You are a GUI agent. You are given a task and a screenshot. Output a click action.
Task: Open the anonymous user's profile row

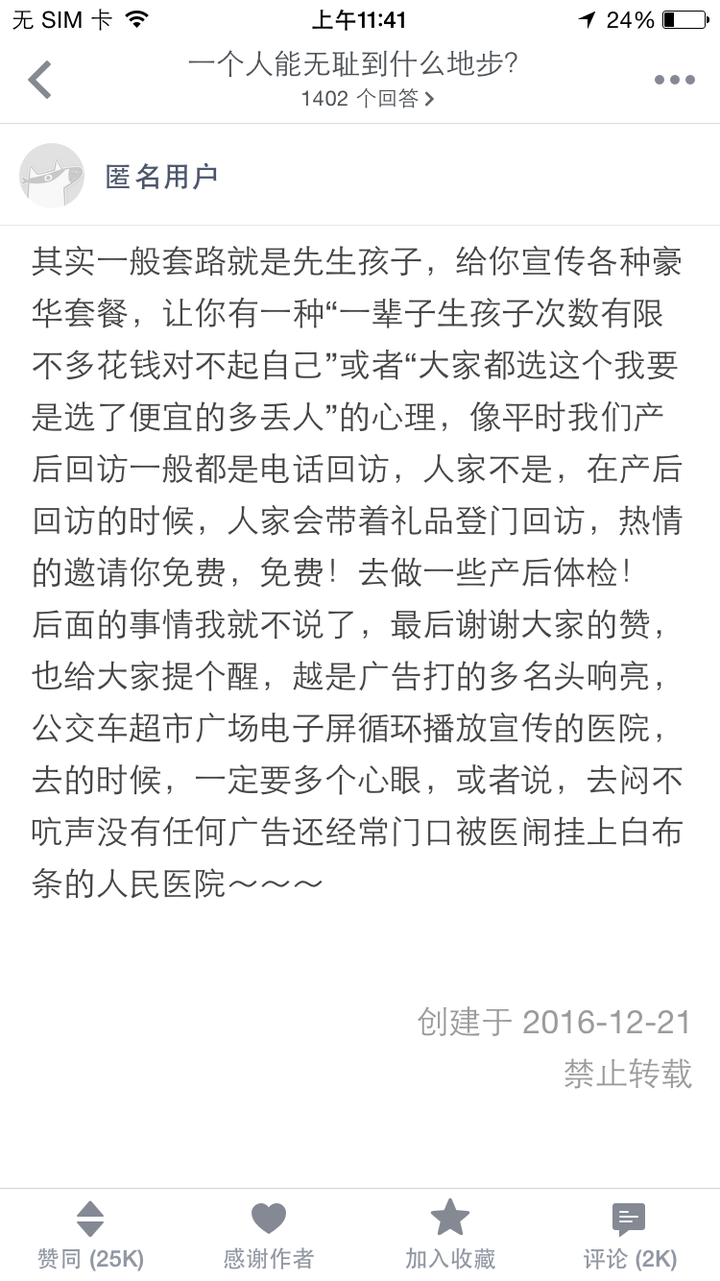360,176
